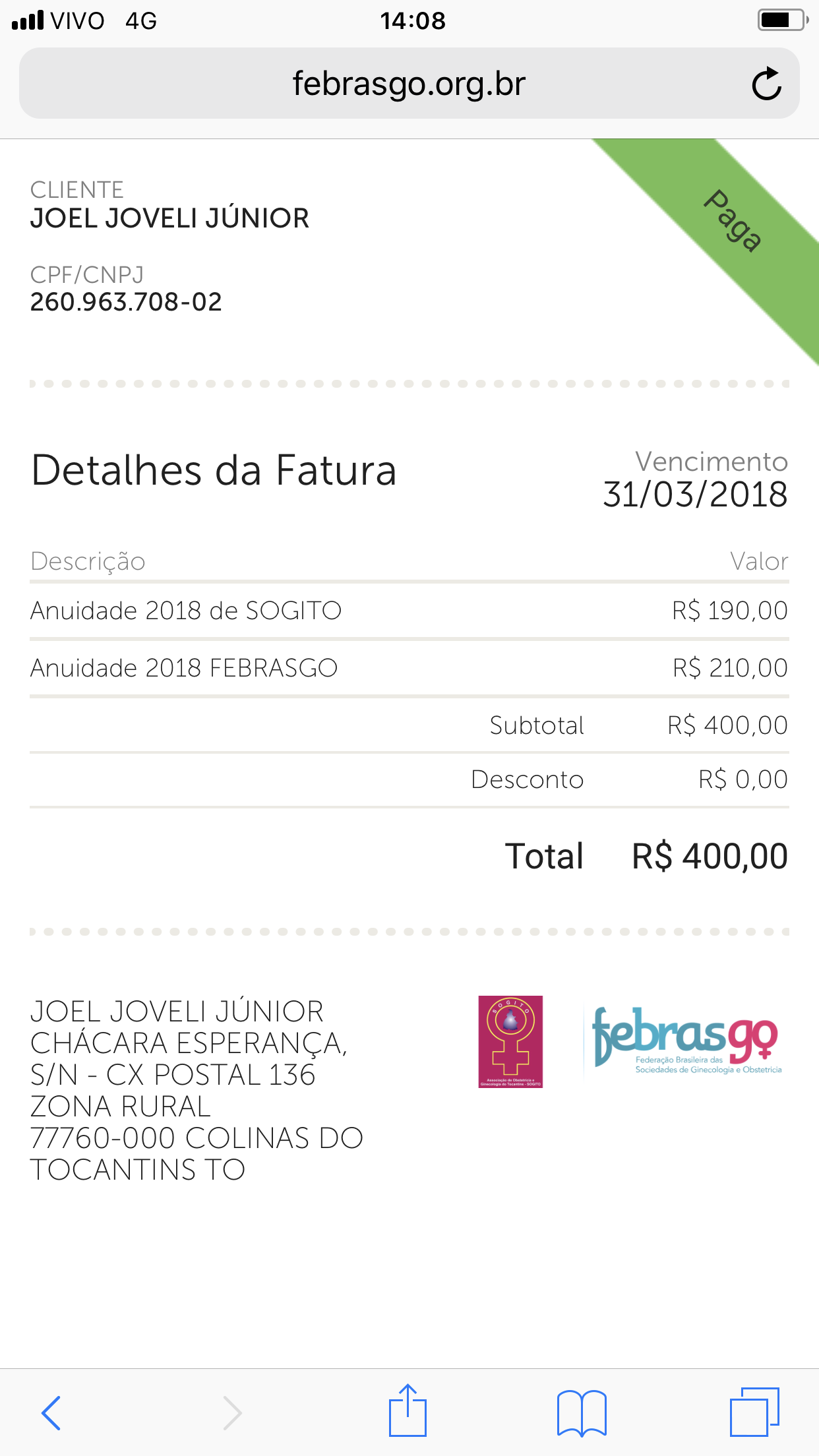This screenshot has height=1456, width=819.
Task: Open the Safari share sheet
Action: pos(408,1411)
